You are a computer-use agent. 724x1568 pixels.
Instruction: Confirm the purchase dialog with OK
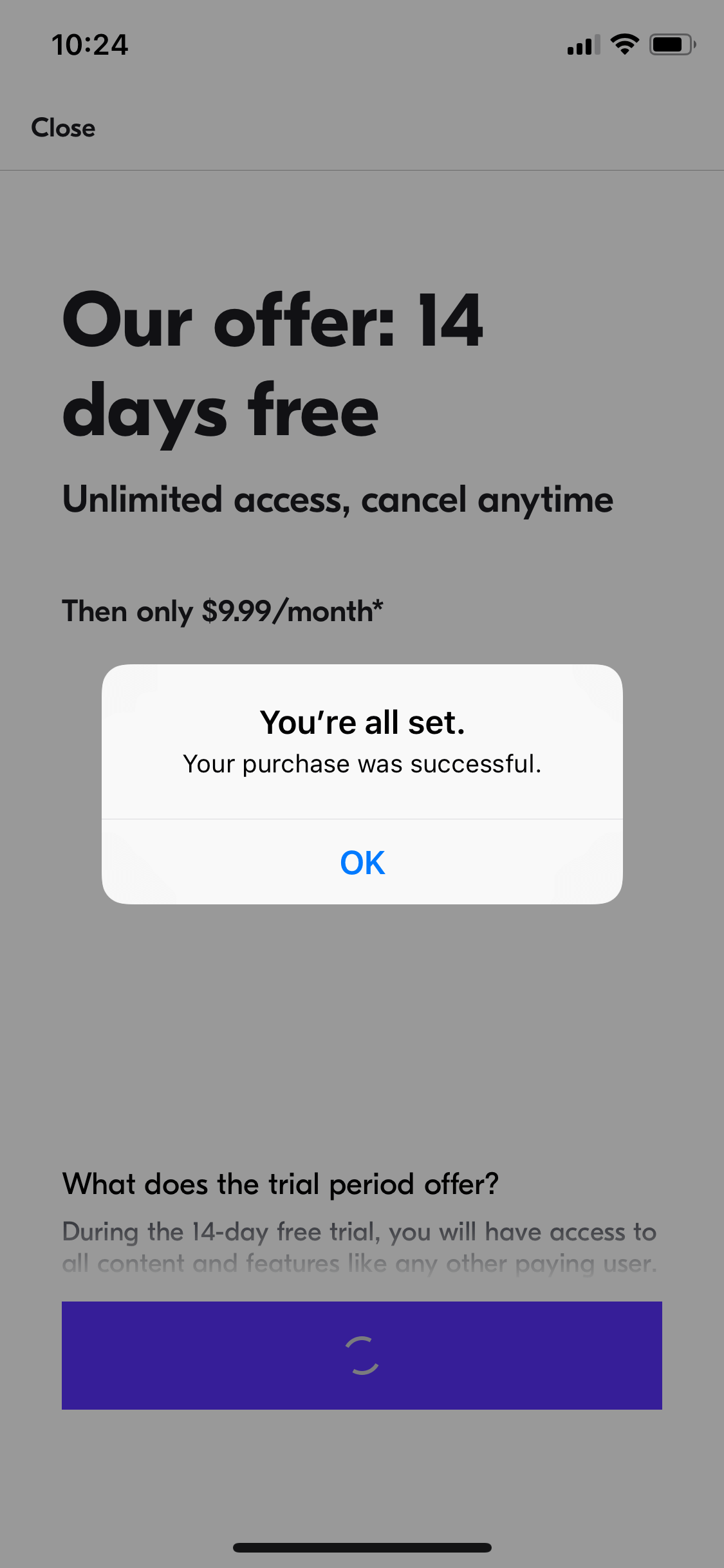tap(362, 862)
